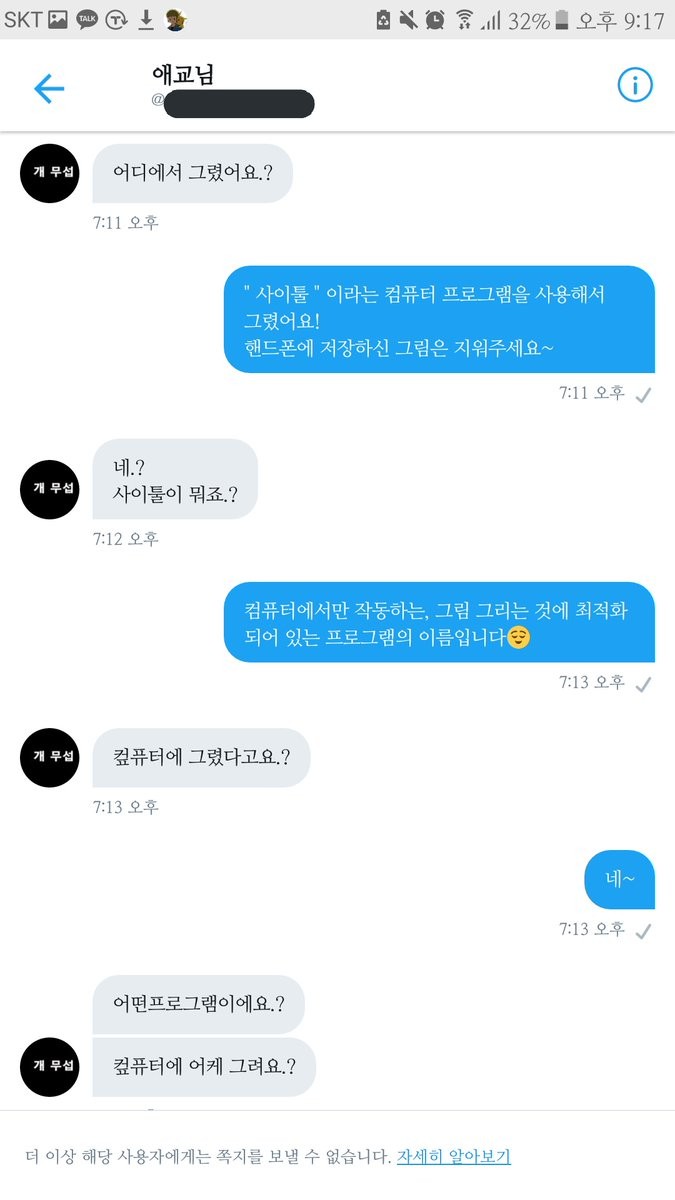Image resolution: width=675 pixels, height=1200 pixels.
Task: Open sender's avatar beside 사이툴이 뭐죠 message
Action: [49, 488]
